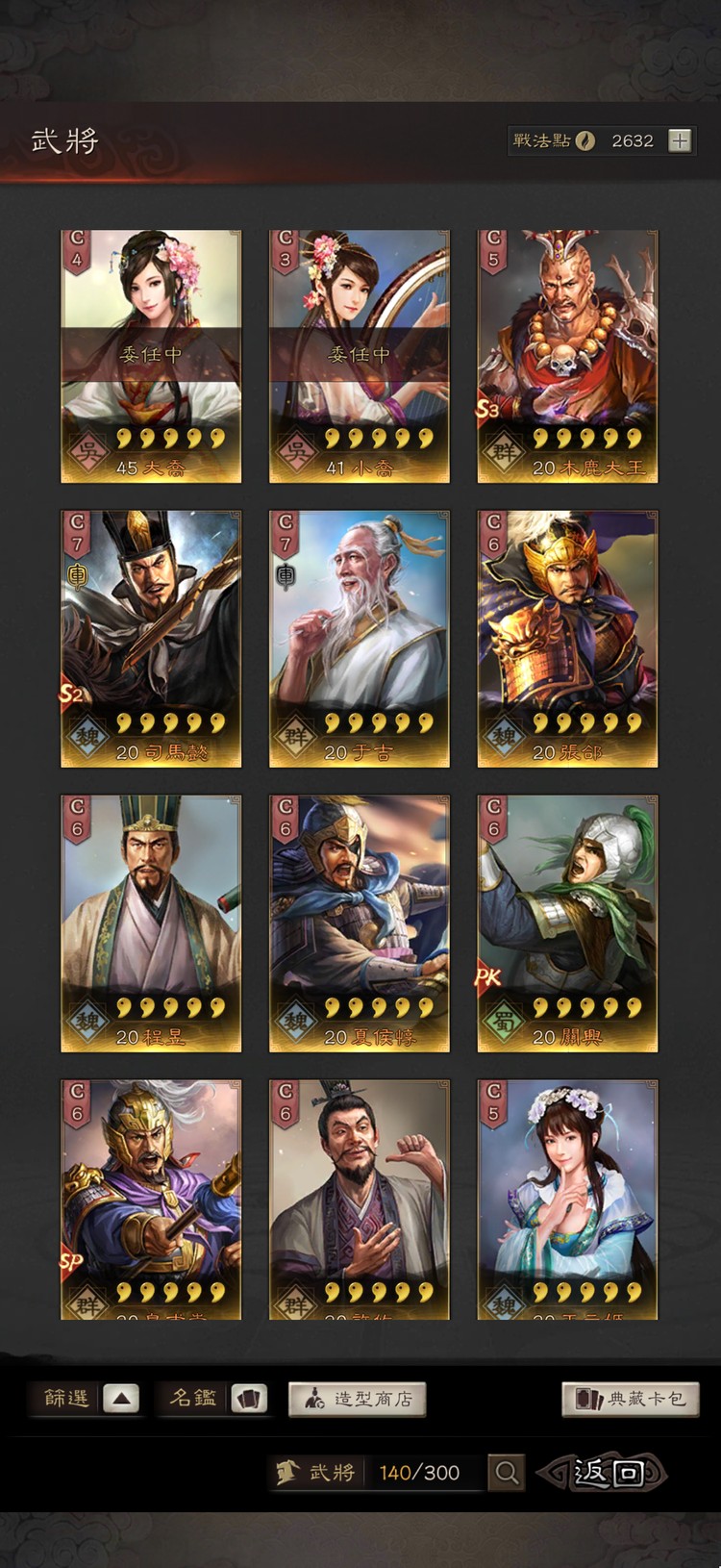Select the 關興 general card

(x=567, y=923)
